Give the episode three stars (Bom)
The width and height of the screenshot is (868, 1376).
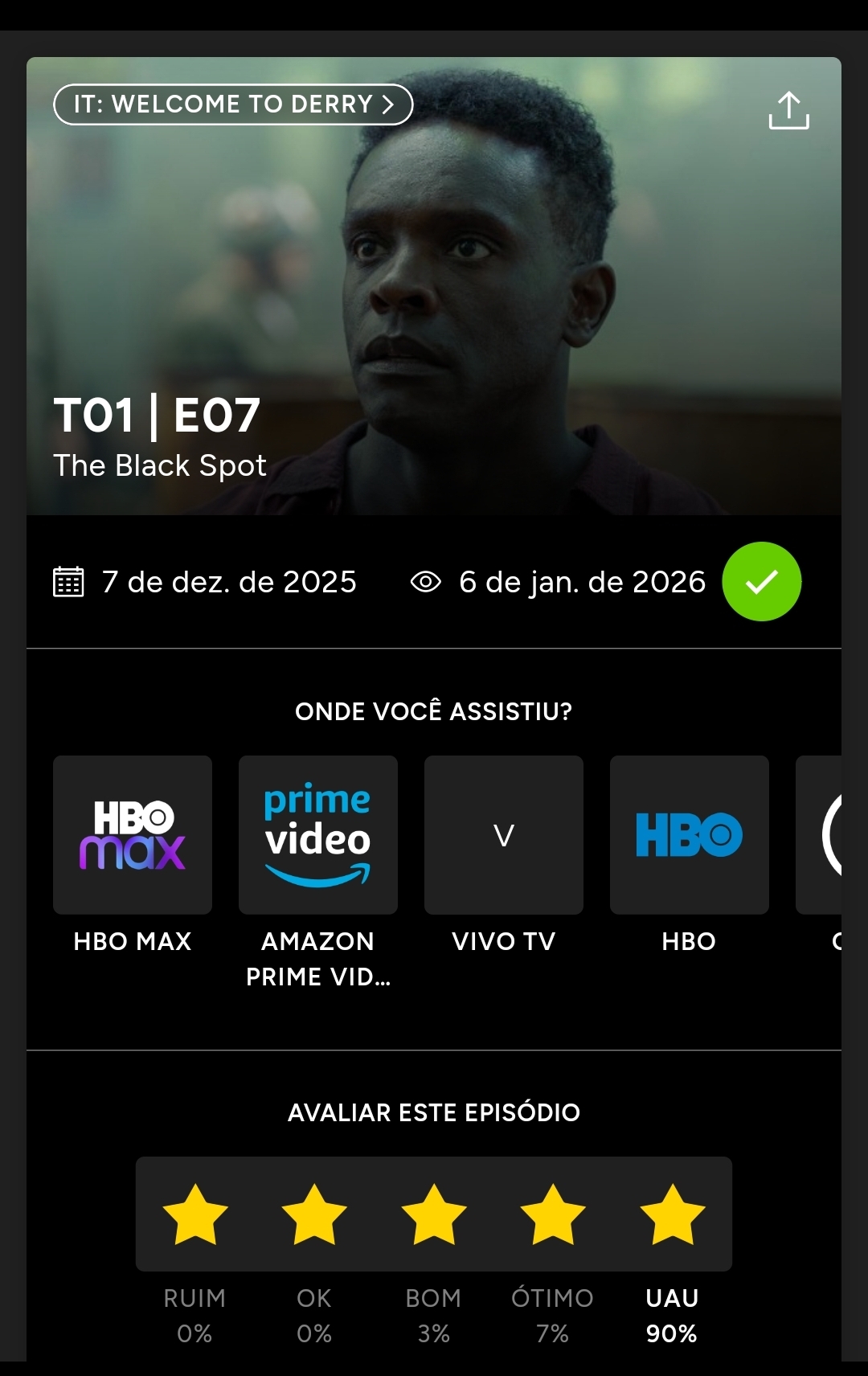[x=434, y=1214]
